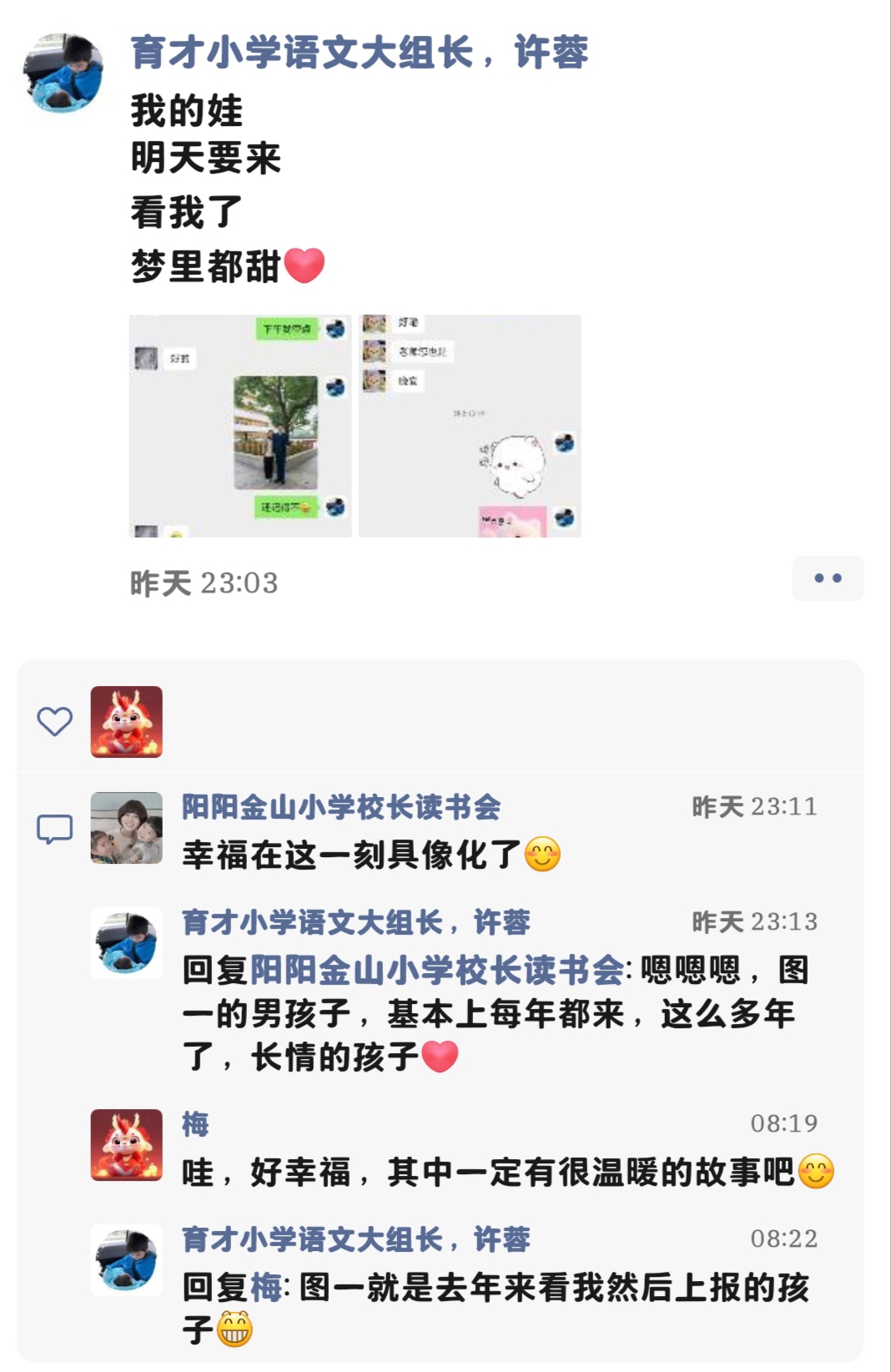891x1372 pixels.
Task: Open the post author's avatar
Action: (63, 73)
